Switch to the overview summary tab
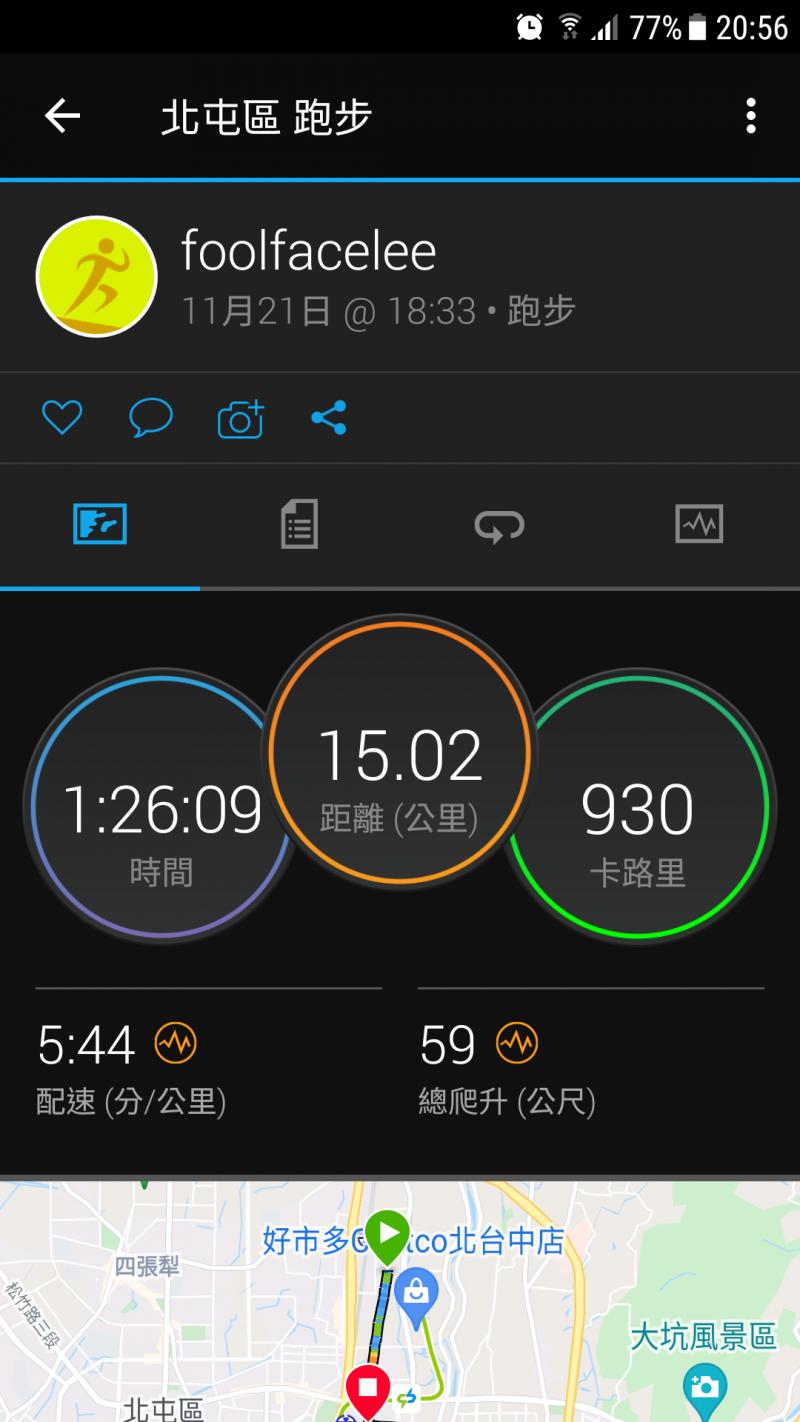This screenshot has height=1422, width=800. [100, 524]
